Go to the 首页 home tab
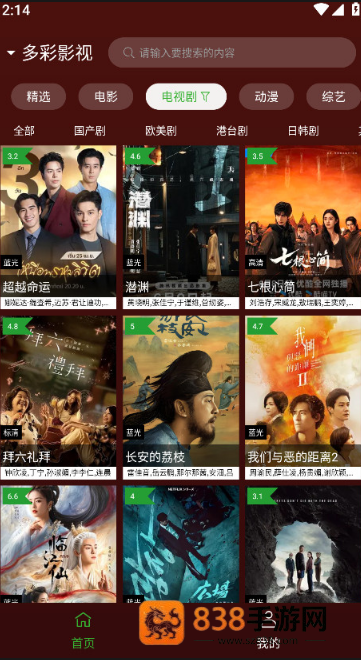The height and width of the screenshot is (660, 361). point(83,630)
